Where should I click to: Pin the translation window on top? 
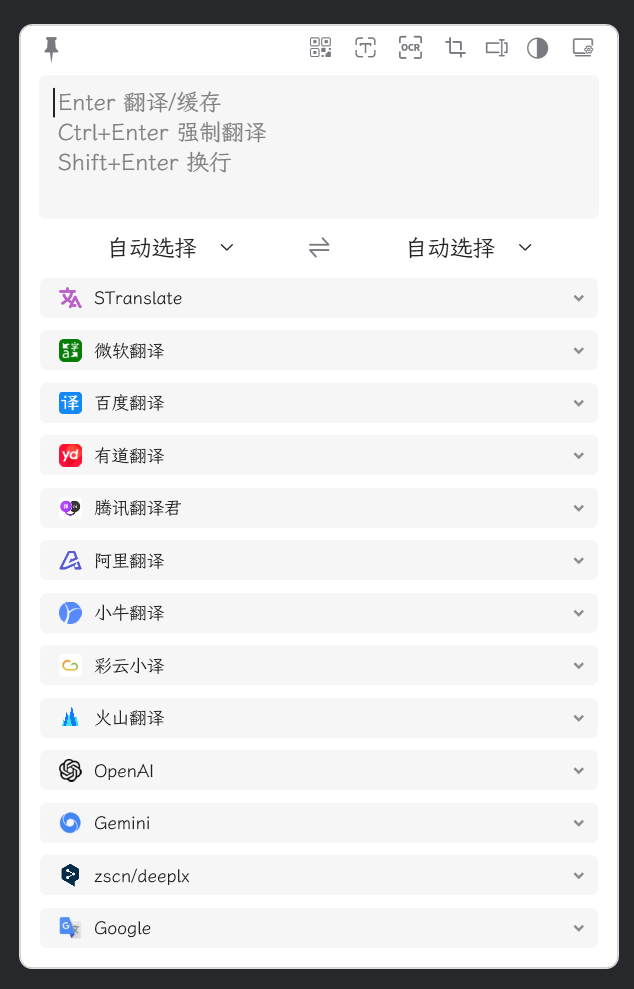pos(52,47)
